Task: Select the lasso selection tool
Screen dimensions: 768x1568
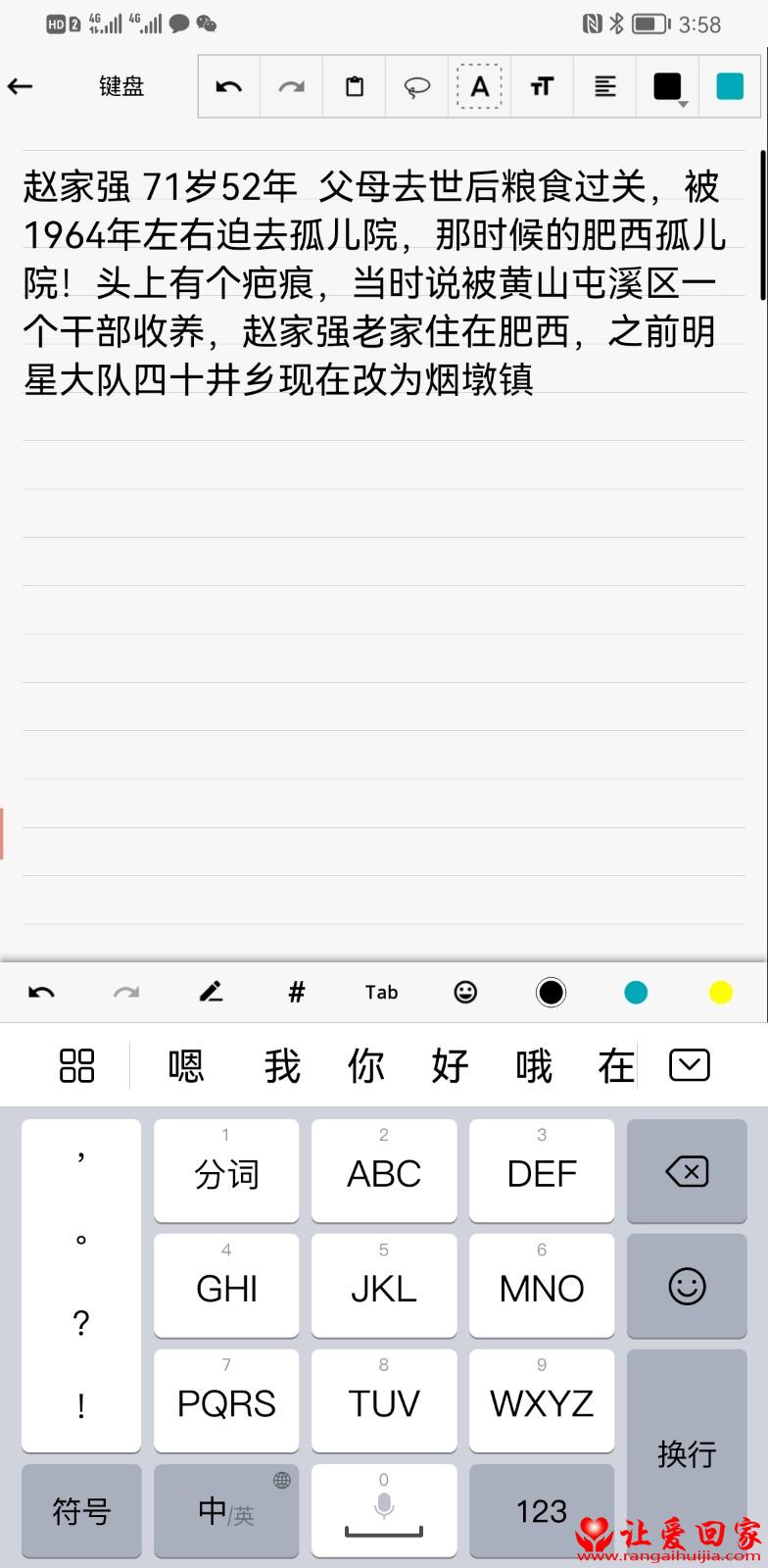Action: click(417, 87)
